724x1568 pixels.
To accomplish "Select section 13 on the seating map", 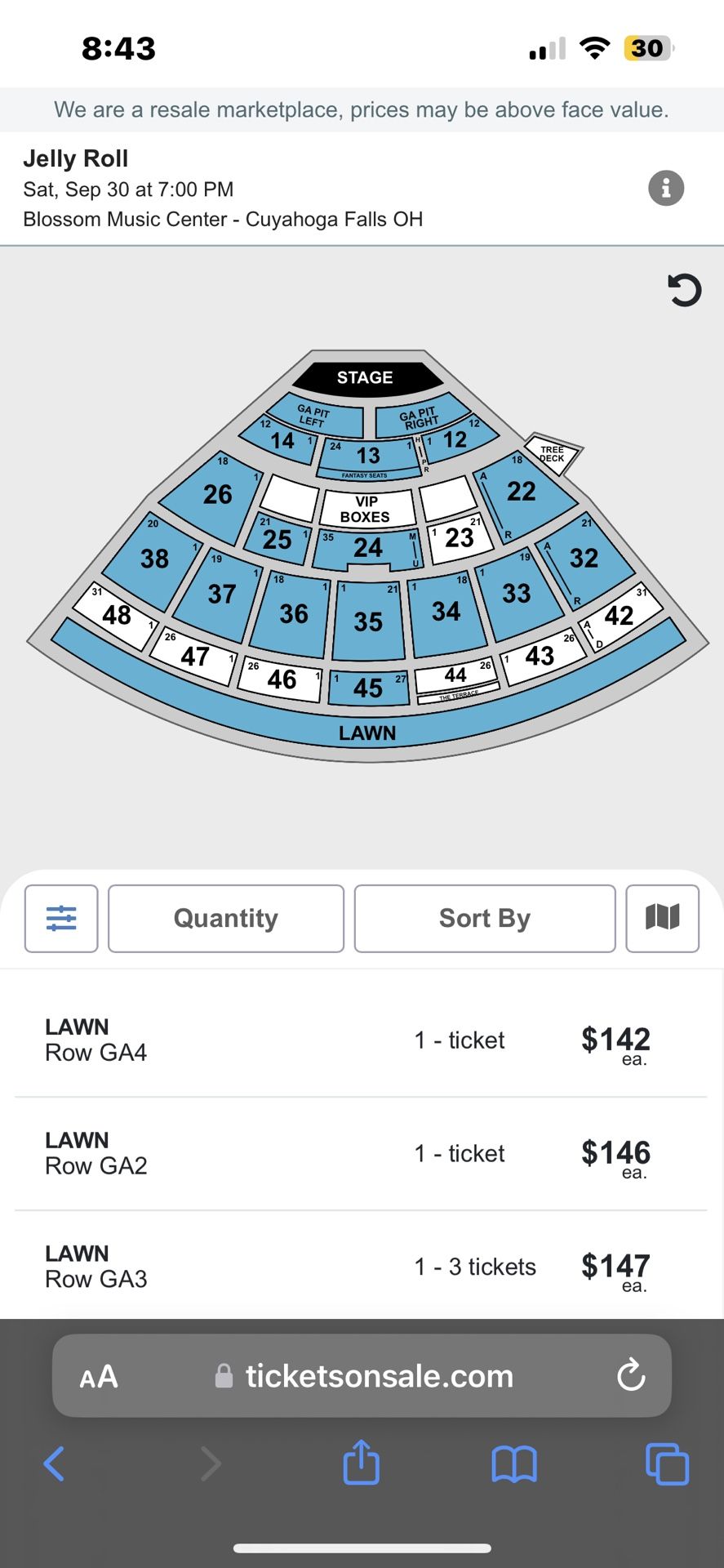I will pyautogui.click(x=368, y=455).
